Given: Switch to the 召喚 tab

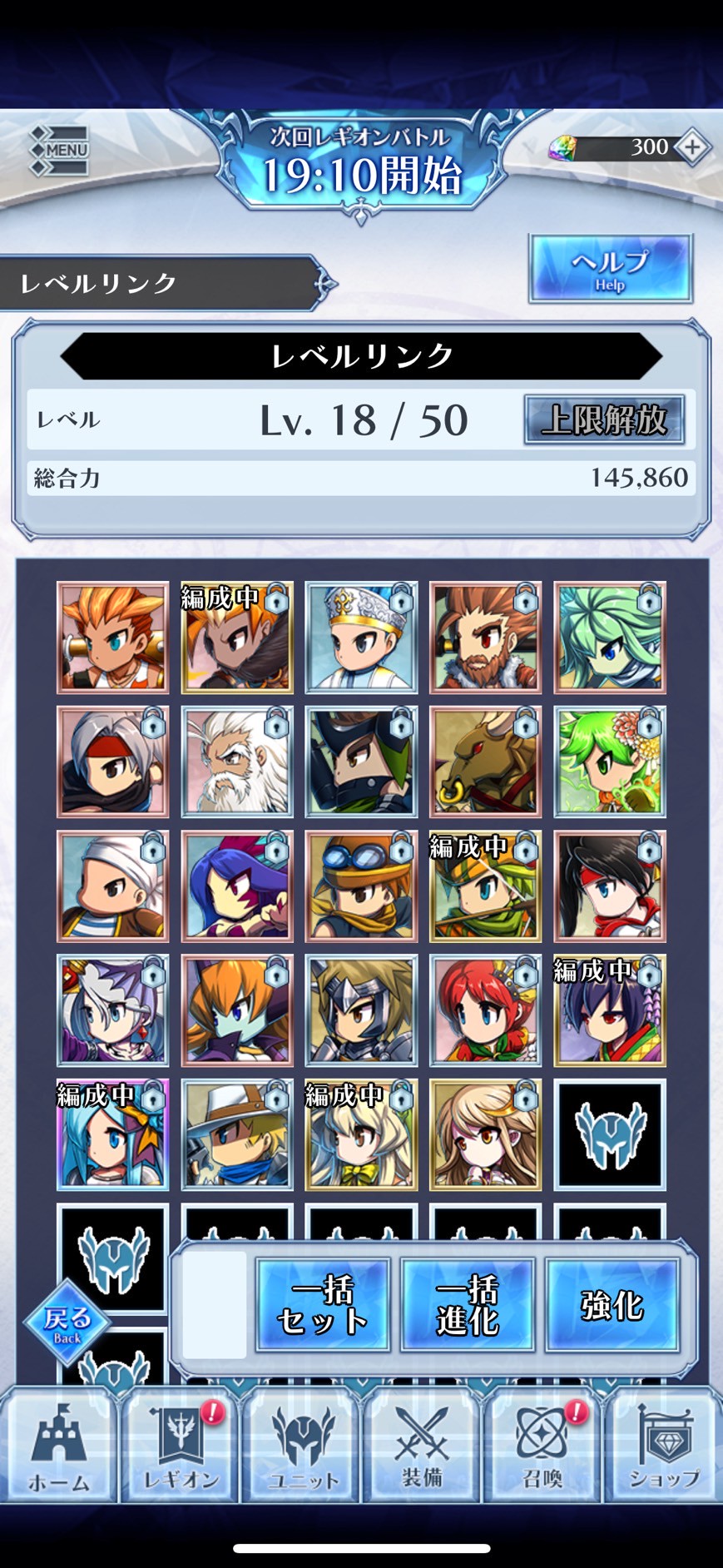Looking at the screenshot, I should [542, 1449].
